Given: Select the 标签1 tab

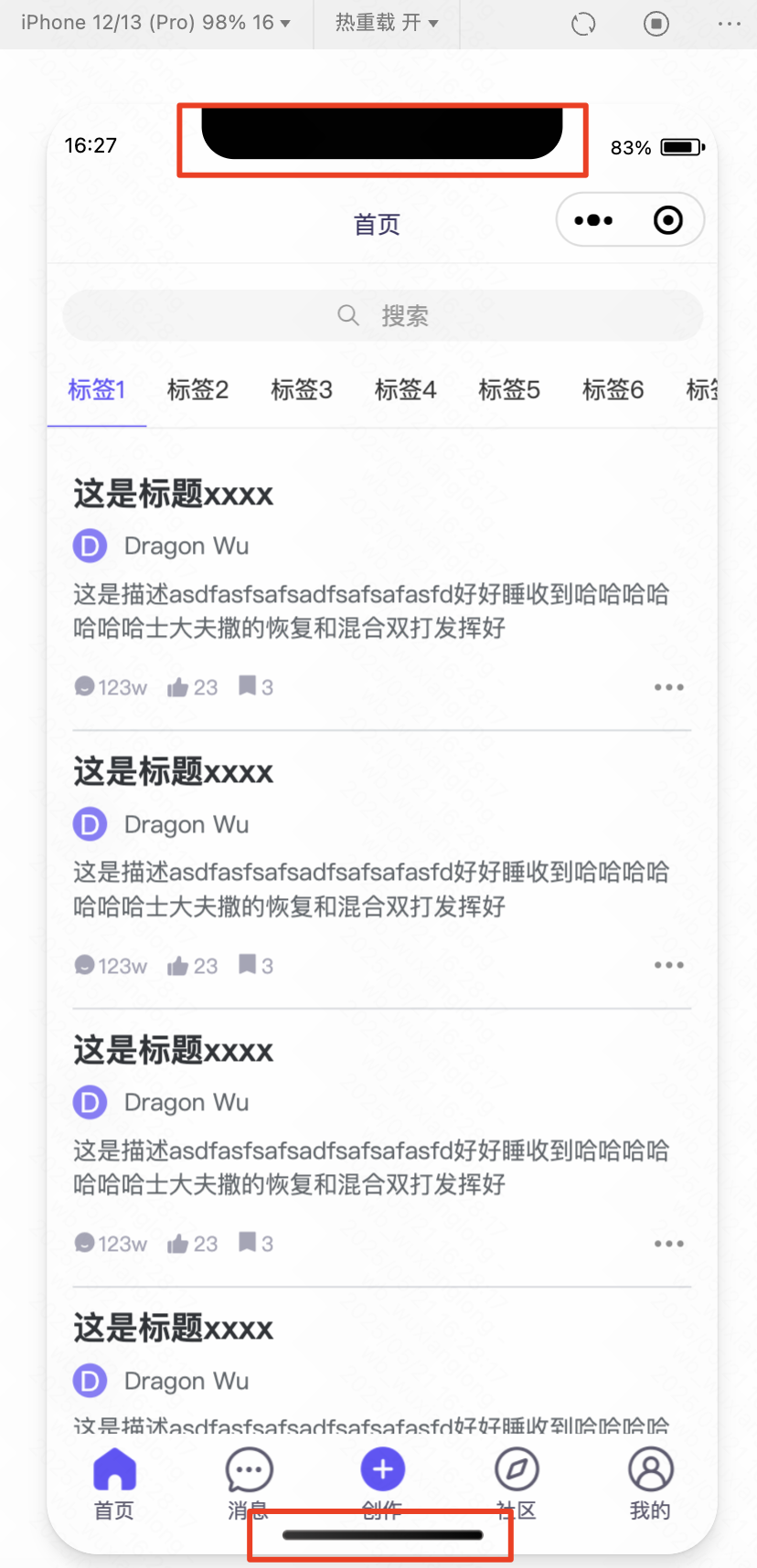Looking at the screenshot, I should click(96, 390).
